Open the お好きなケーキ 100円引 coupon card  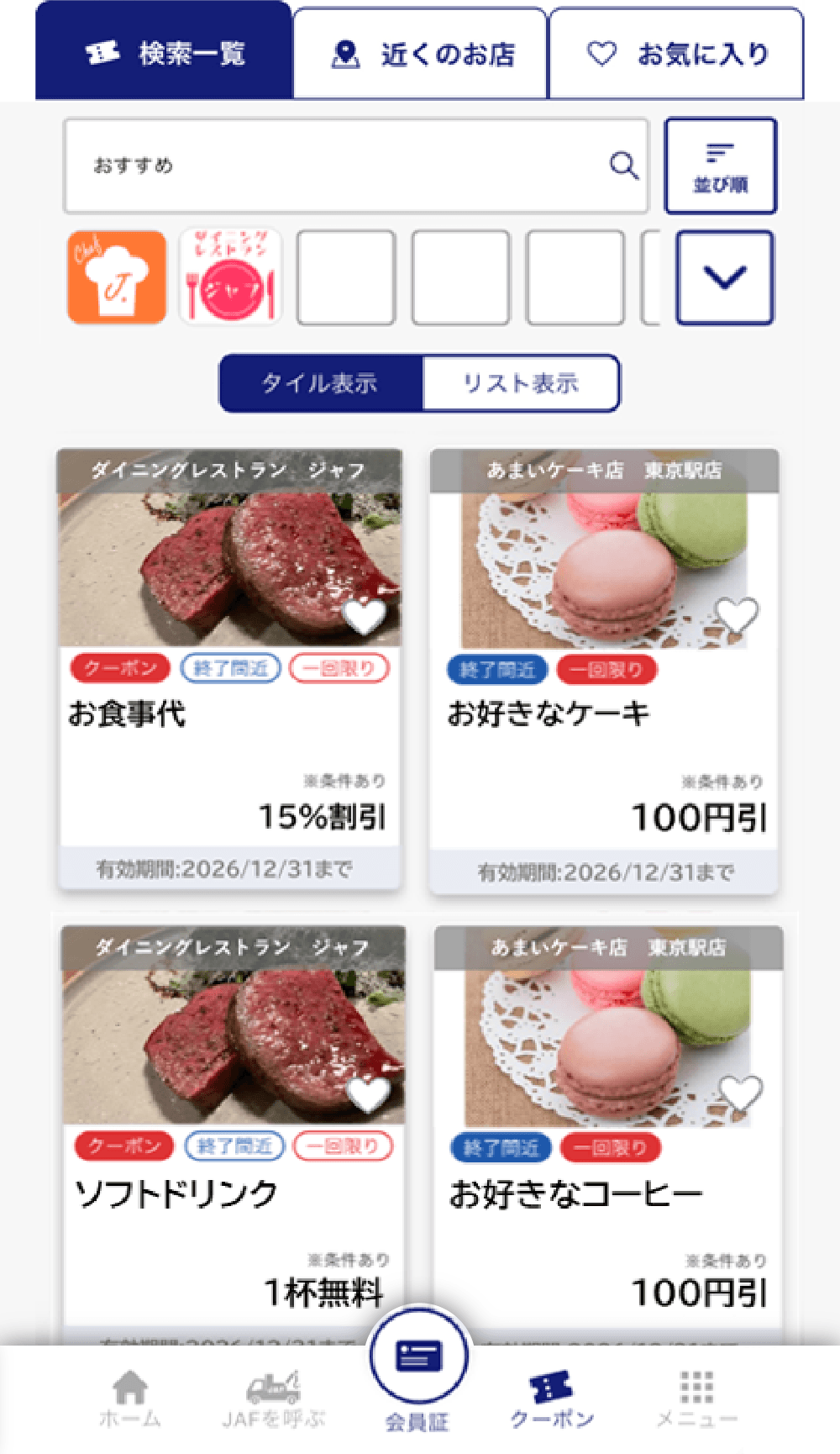[x=604, y=671]
